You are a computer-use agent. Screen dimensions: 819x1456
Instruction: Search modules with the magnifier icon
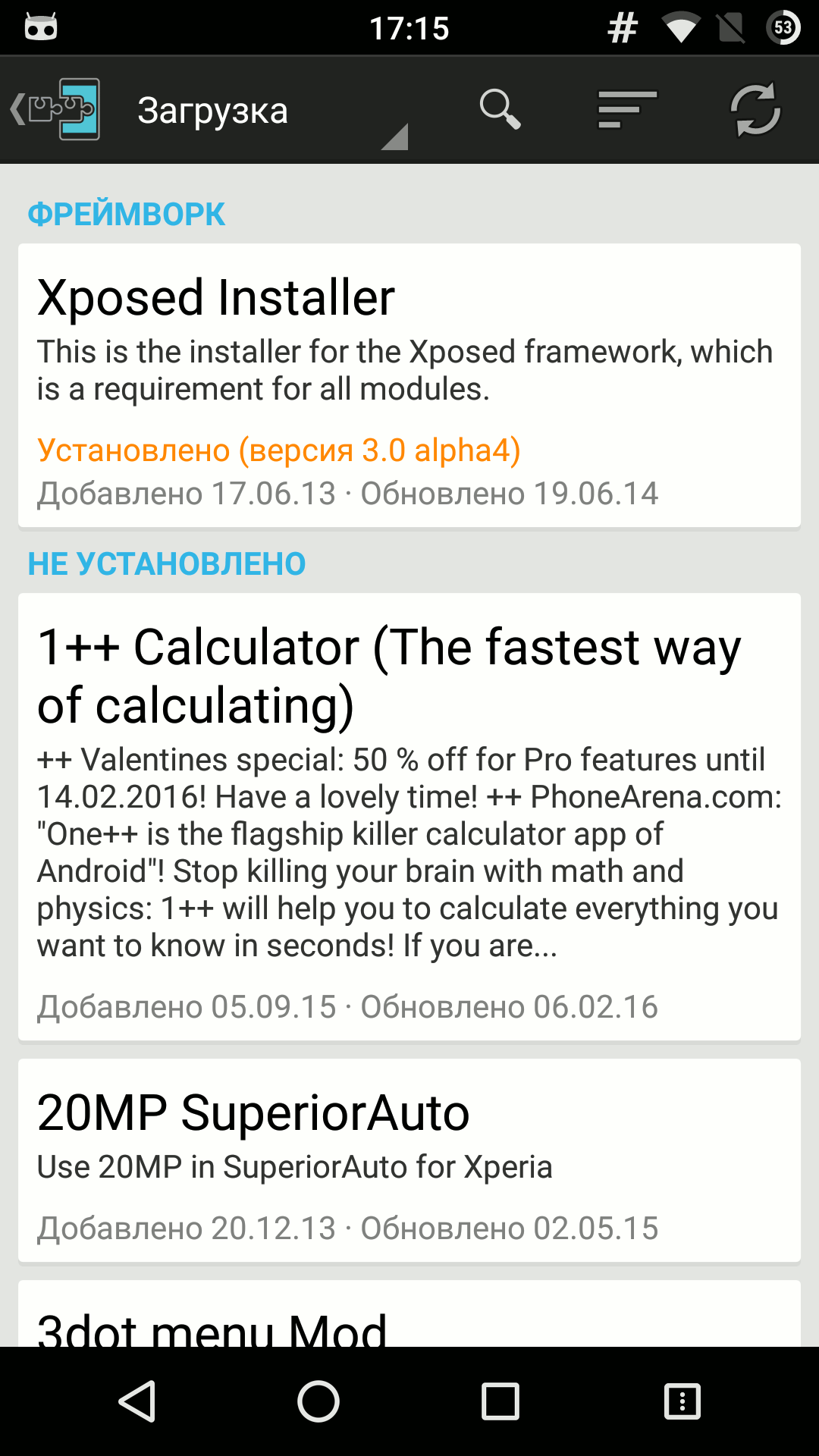[x=500, y=110]
